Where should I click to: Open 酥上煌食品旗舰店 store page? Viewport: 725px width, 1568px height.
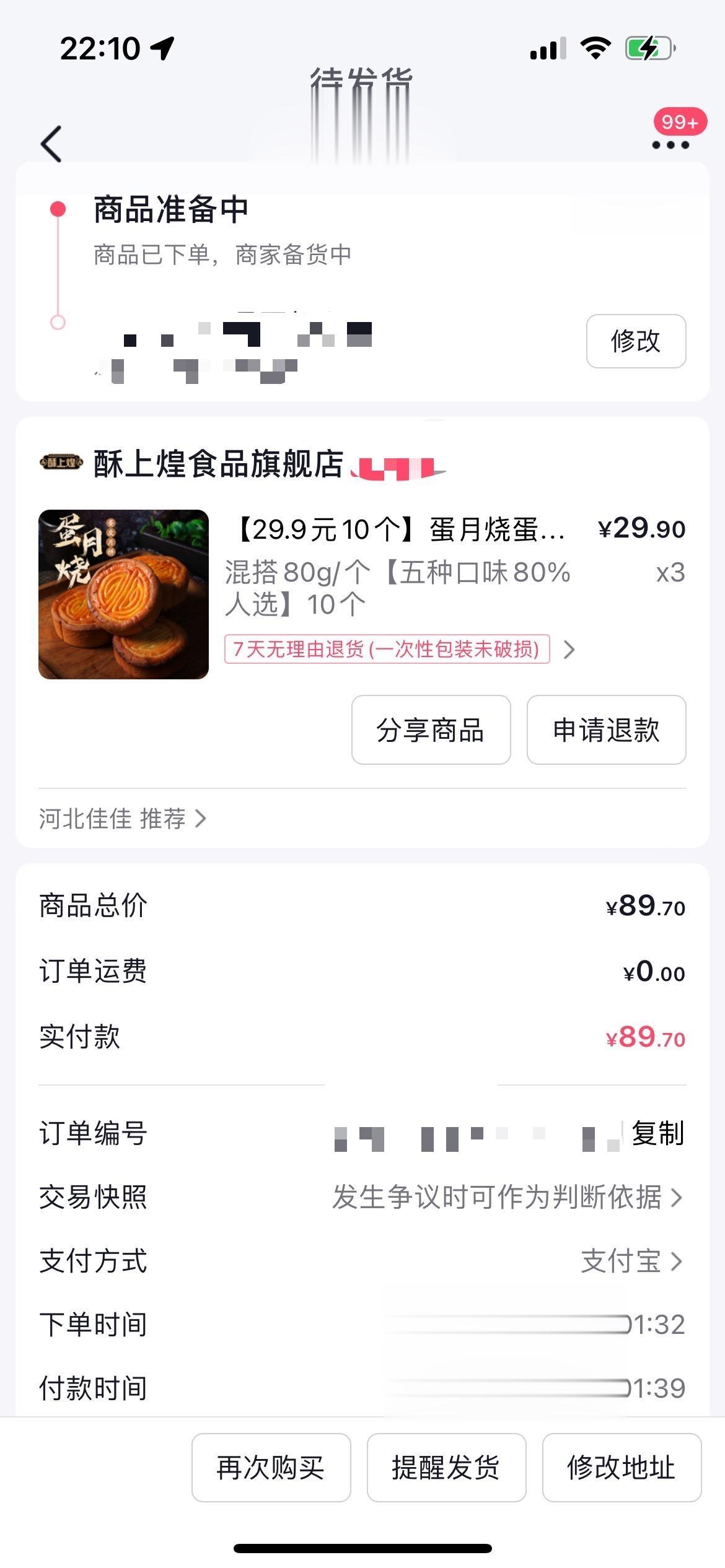pos(218,464)
